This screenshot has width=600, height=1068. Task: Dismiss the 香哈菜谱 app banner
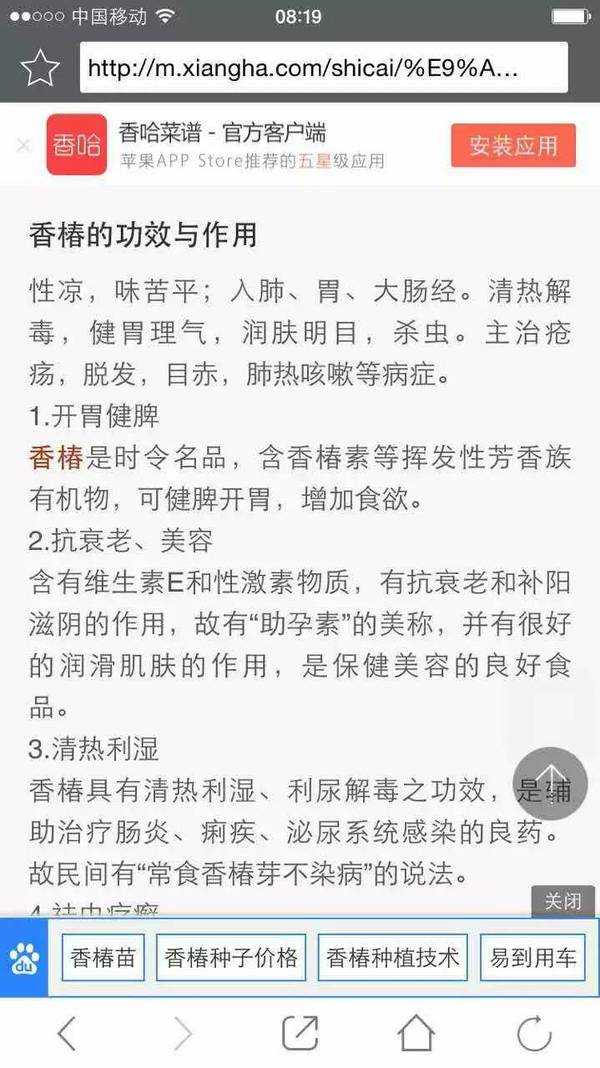coord(24,145)
